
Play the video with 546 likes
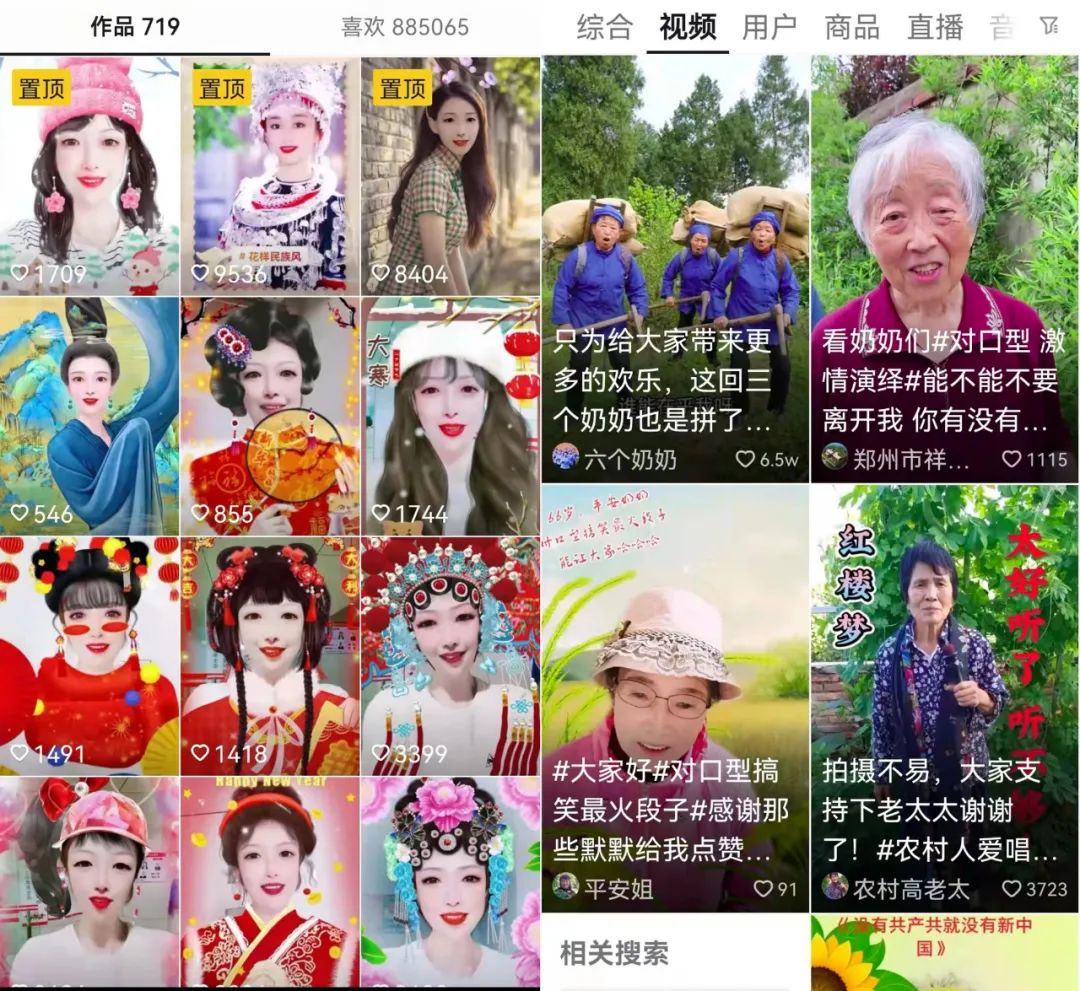tap(90, 415)
